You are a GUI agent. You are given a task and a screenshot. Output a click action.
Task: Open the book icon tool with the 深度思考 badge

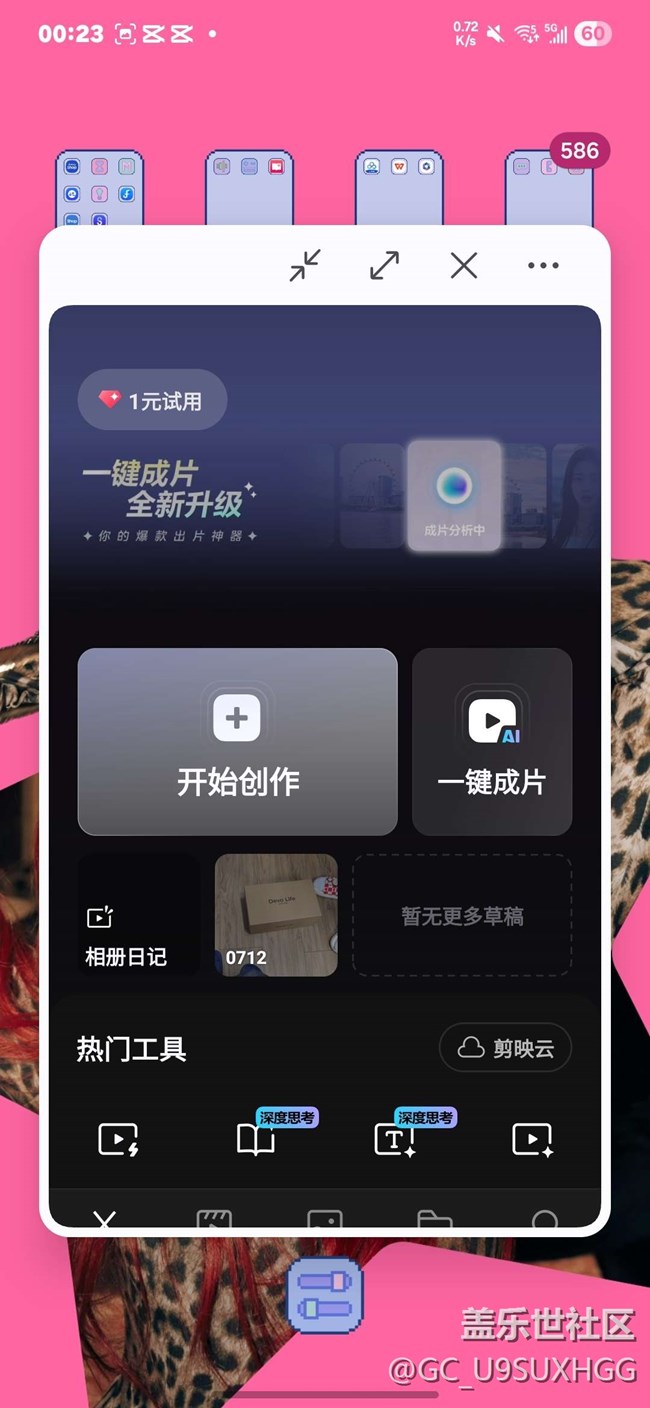click(256, 1139)
